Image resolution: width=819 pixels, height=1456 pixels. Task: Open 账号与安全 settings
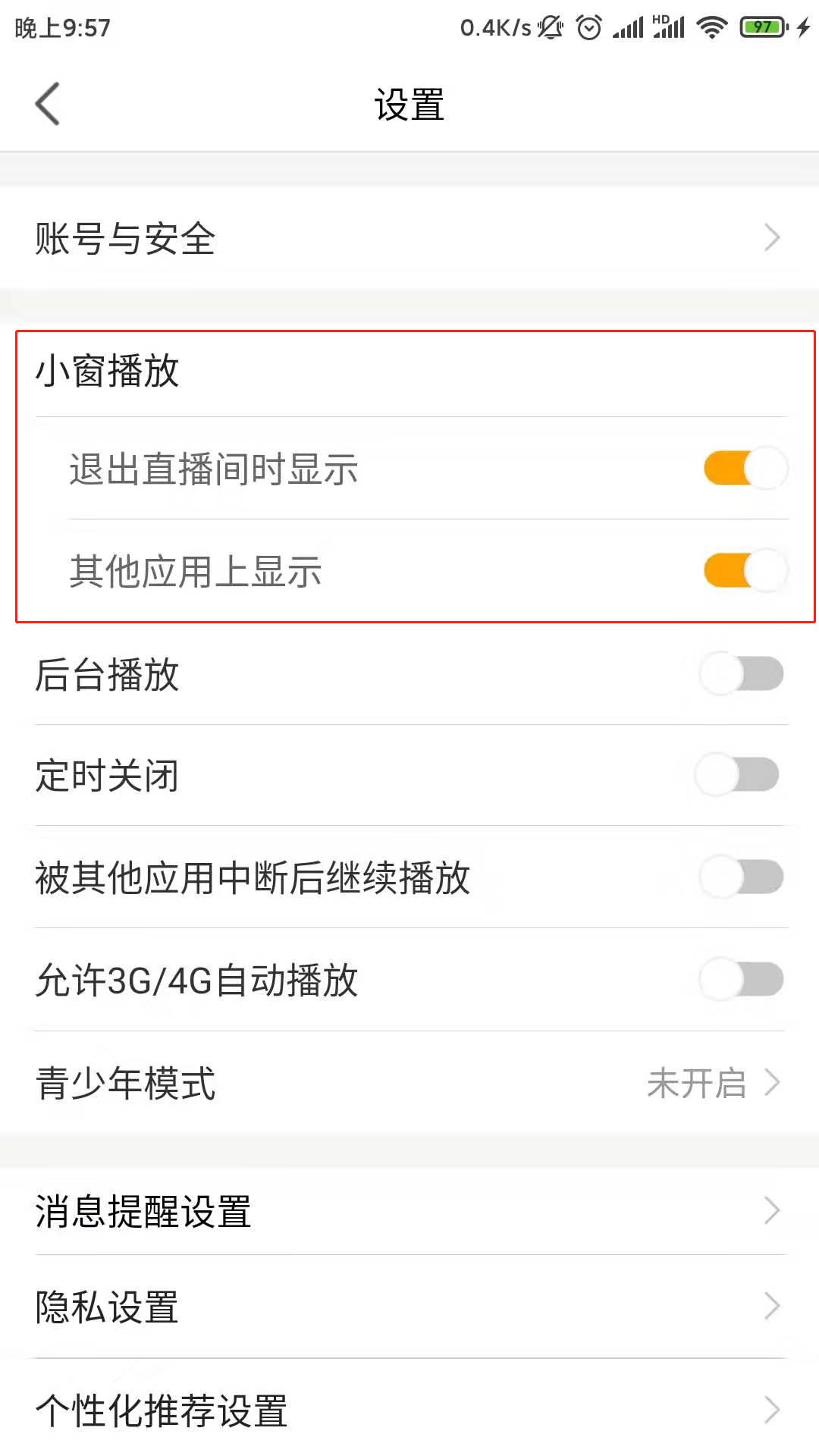409,239
